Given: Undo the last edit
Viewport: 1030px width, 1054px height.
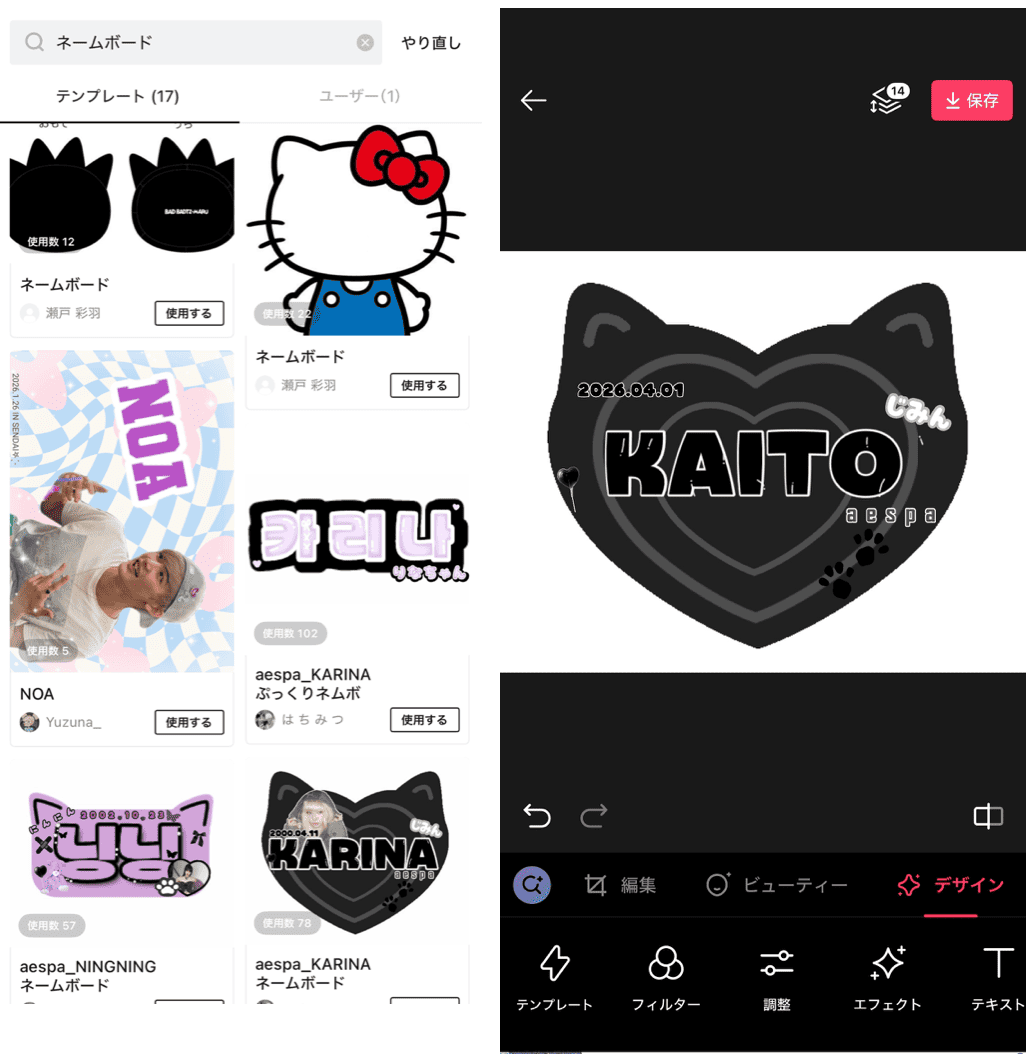Looking at the screenshot, I should tap(537, 817).
